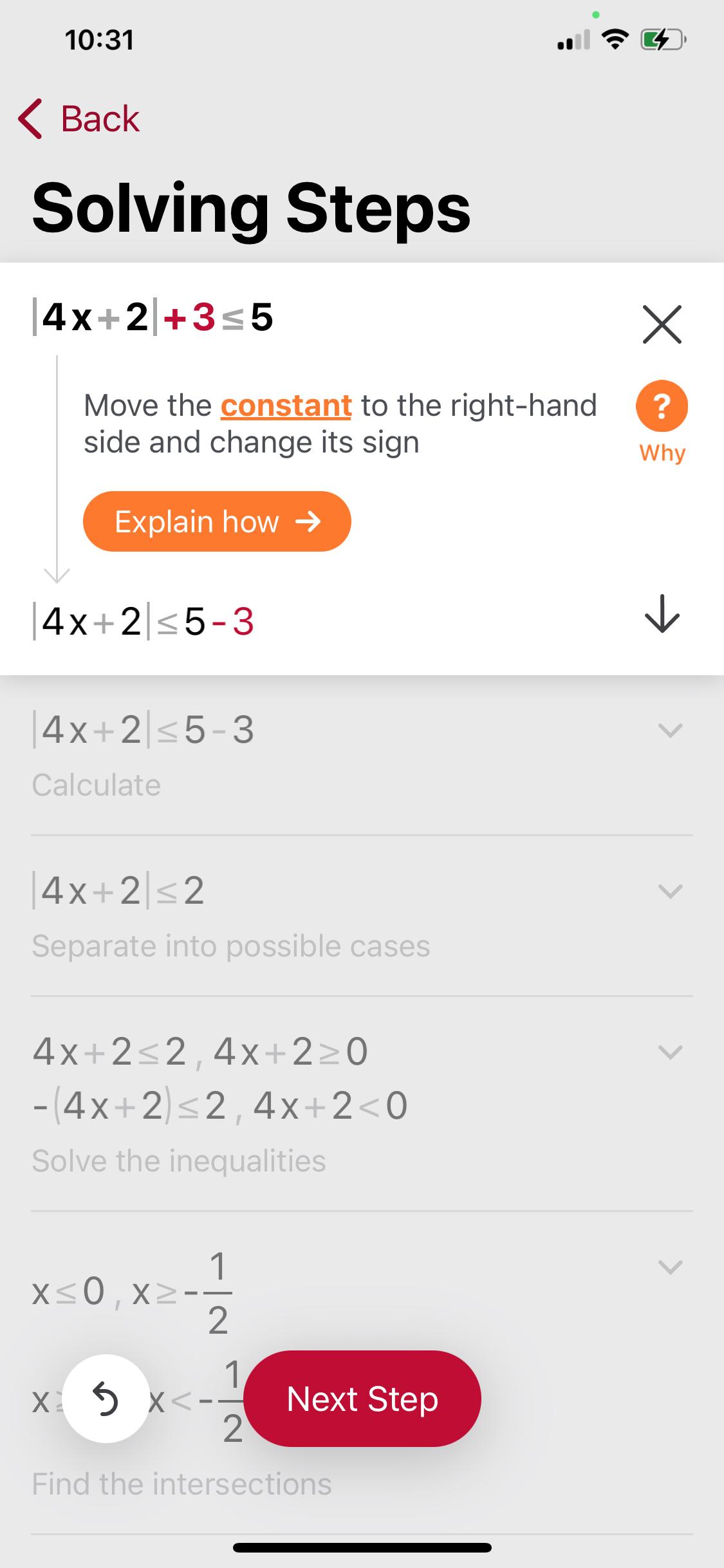The image size is (724, 1568).
Task: Select the |4x+2|≤2 step row
Action: point(119,891)
